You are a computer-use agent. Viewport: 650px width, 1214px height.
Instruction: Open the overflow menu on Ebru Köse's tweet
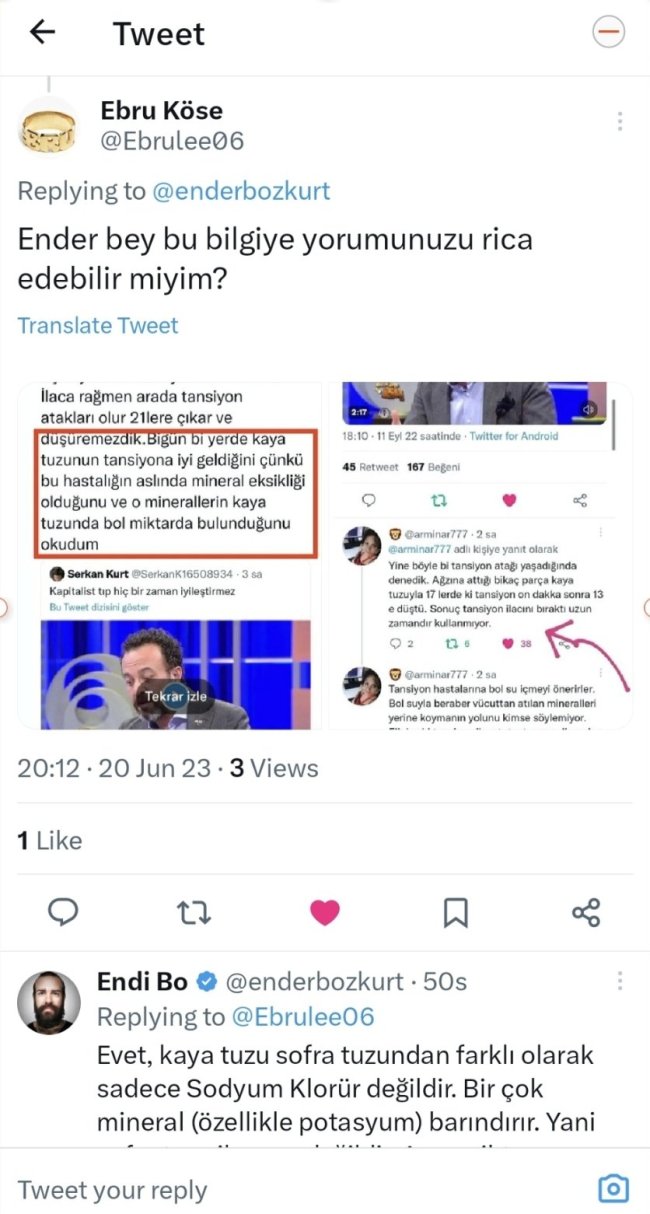(x=621, y=122)
